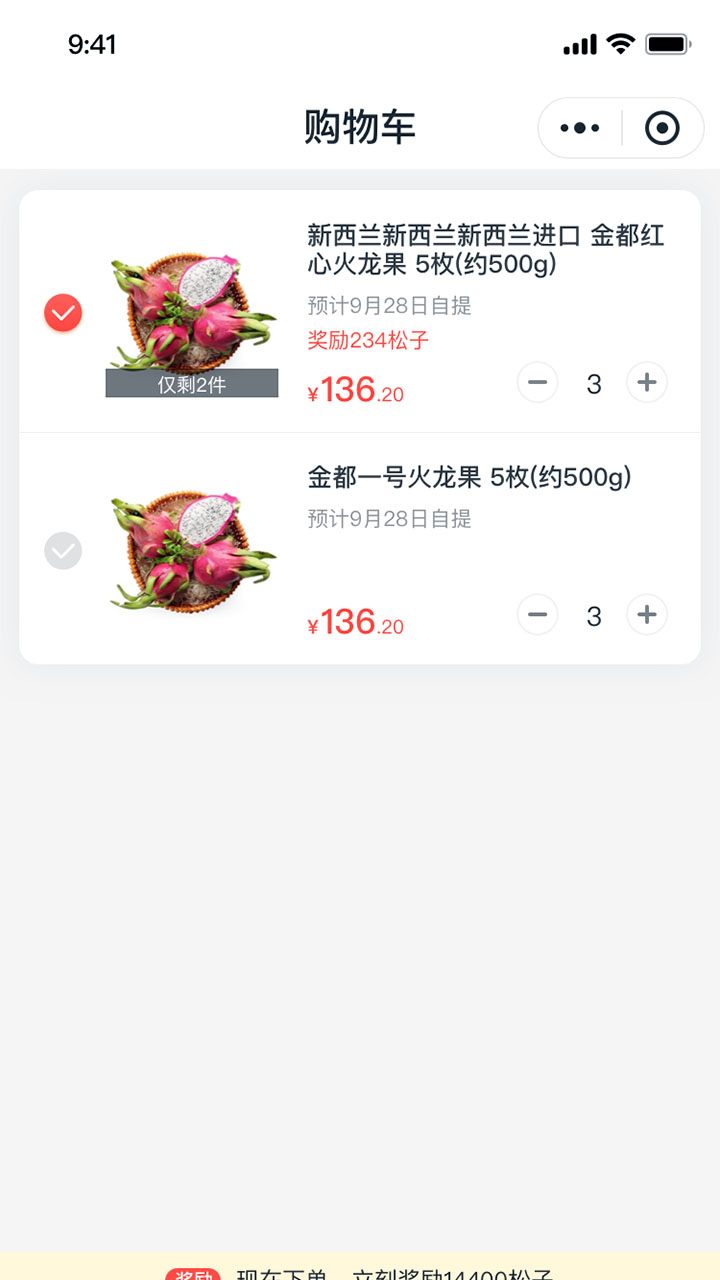
Task: Decrease quantity of 金都一号火龙果
Action: (x=538, y=614)
